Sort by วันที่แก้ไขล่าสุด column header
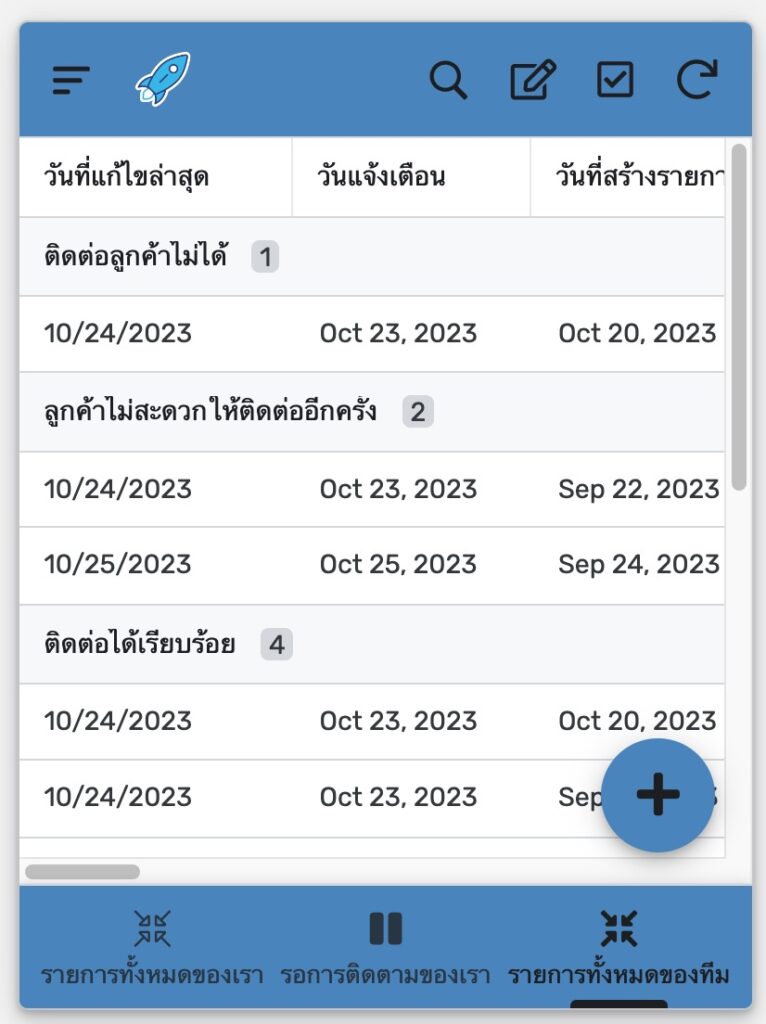 tap(127, 178)
